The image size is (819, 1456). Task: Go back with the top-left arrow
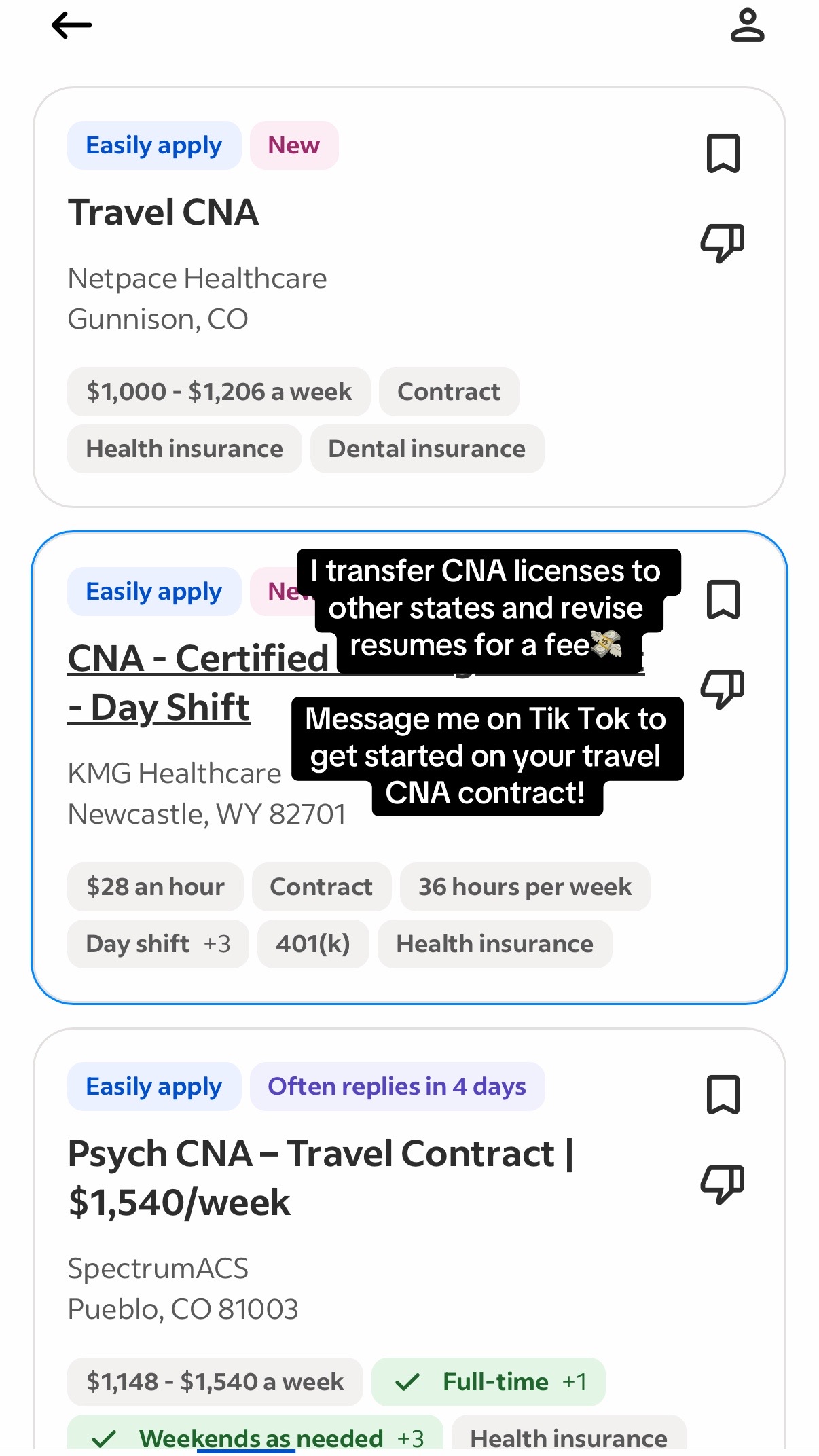tap(71, 26)
